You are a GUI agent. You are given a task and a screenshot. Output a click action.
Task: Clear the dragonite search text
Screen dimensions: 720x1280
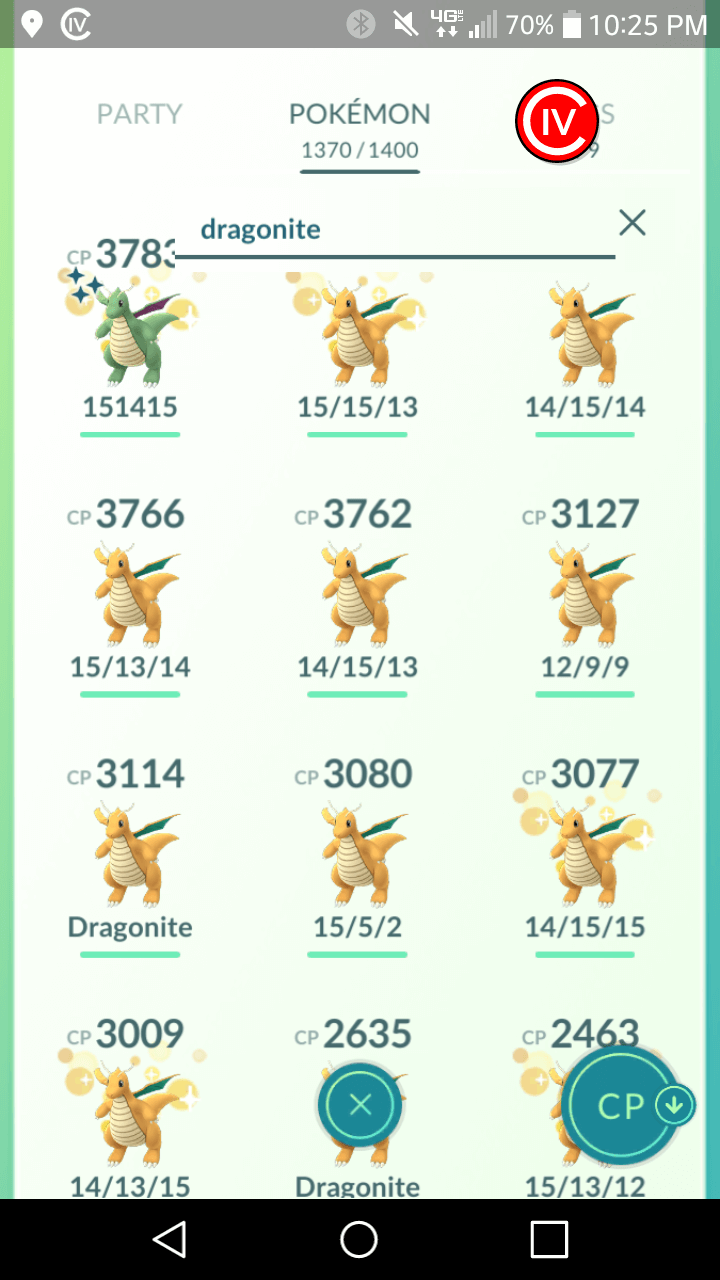(x=632, y=223)
